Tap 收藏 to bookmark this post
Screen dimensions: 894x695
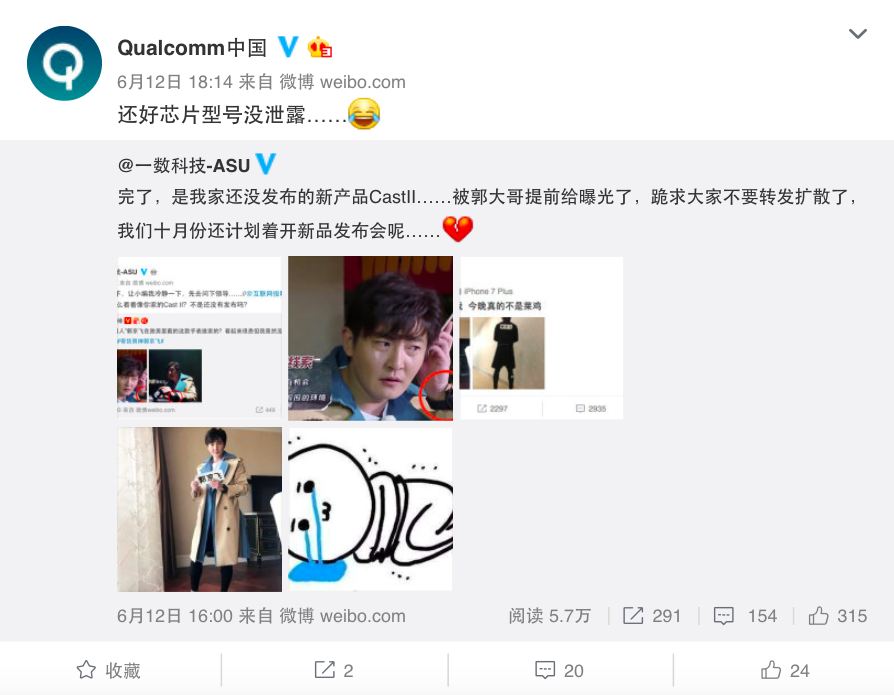click(109, 670)
